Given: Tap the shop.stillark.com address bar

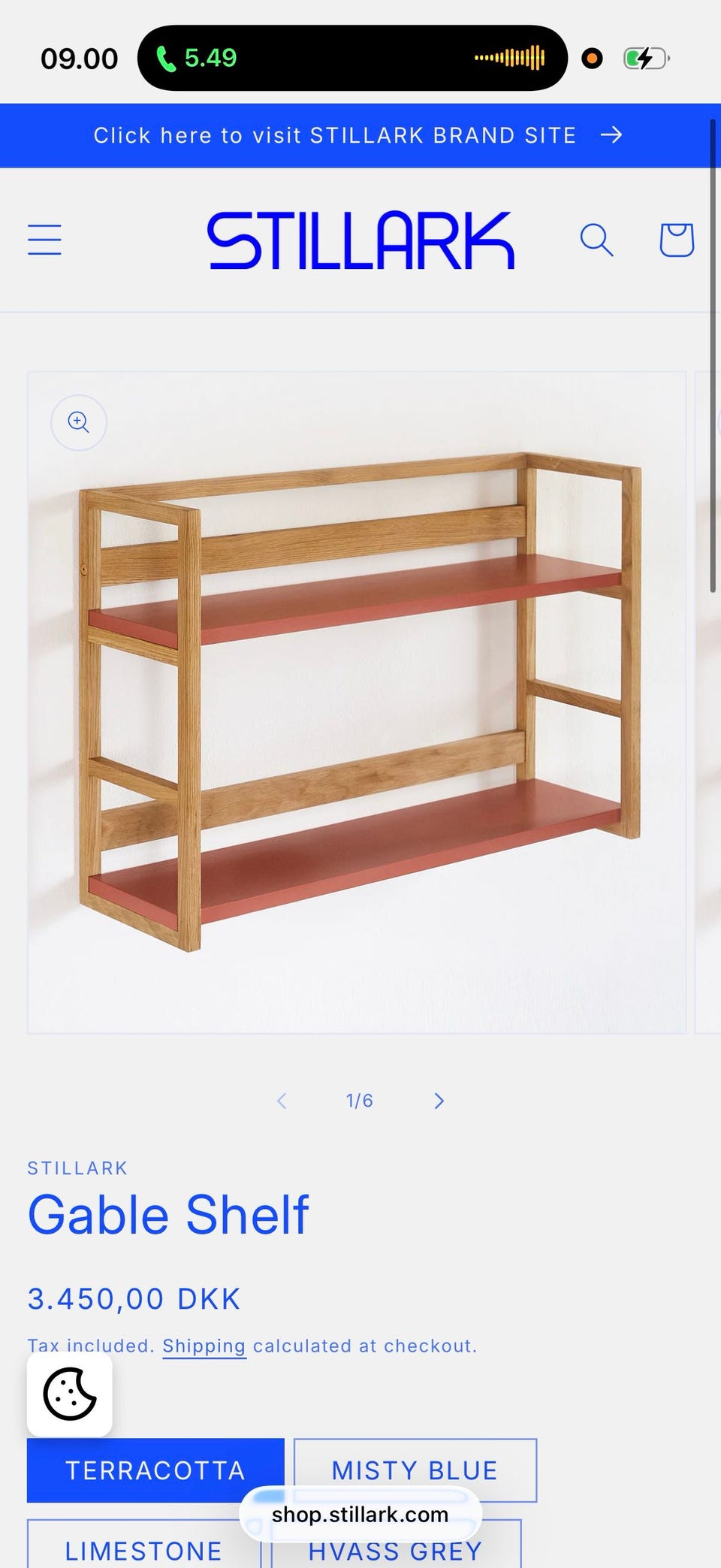Looking at the screenshot, I should 360,1515.
